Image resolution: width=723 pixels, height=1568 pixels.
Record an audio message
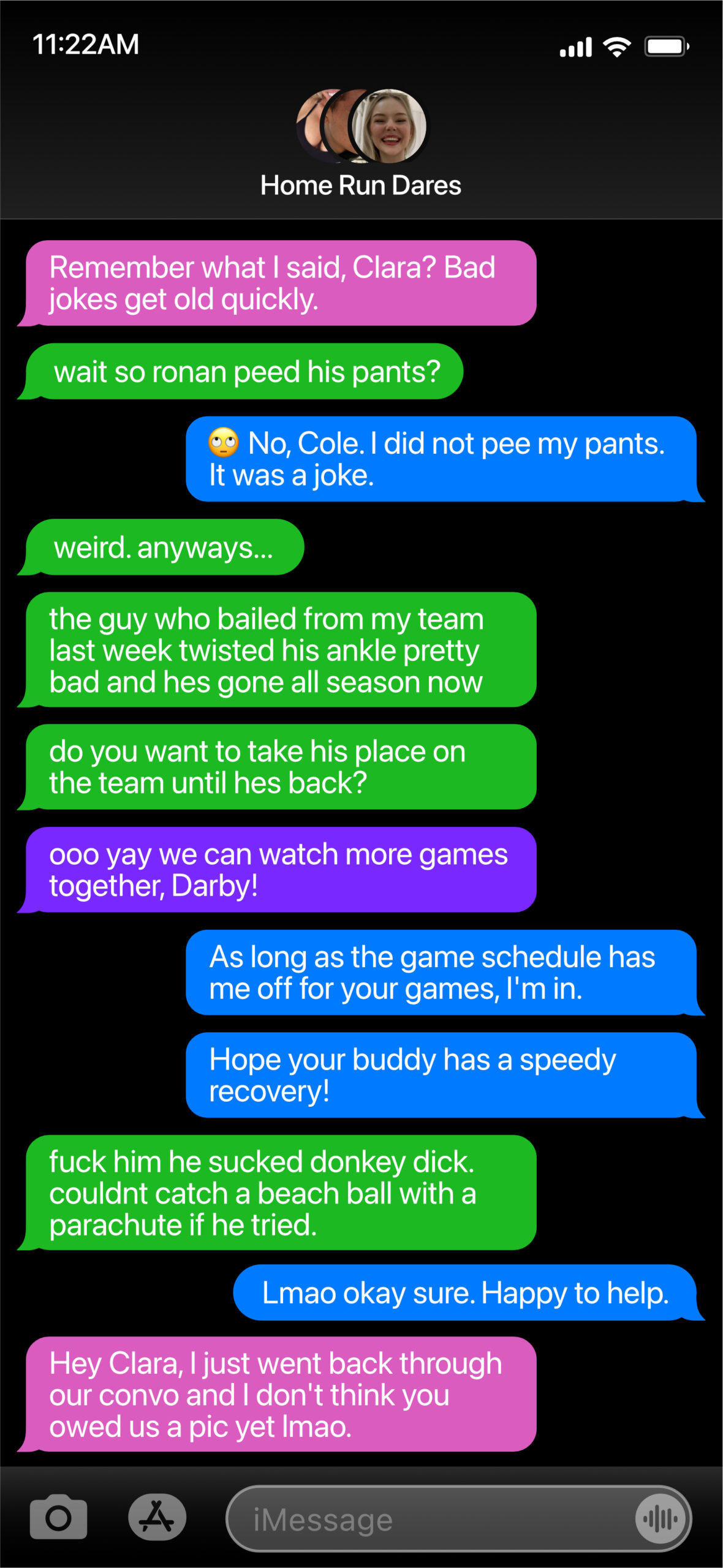coord(661,1519)
